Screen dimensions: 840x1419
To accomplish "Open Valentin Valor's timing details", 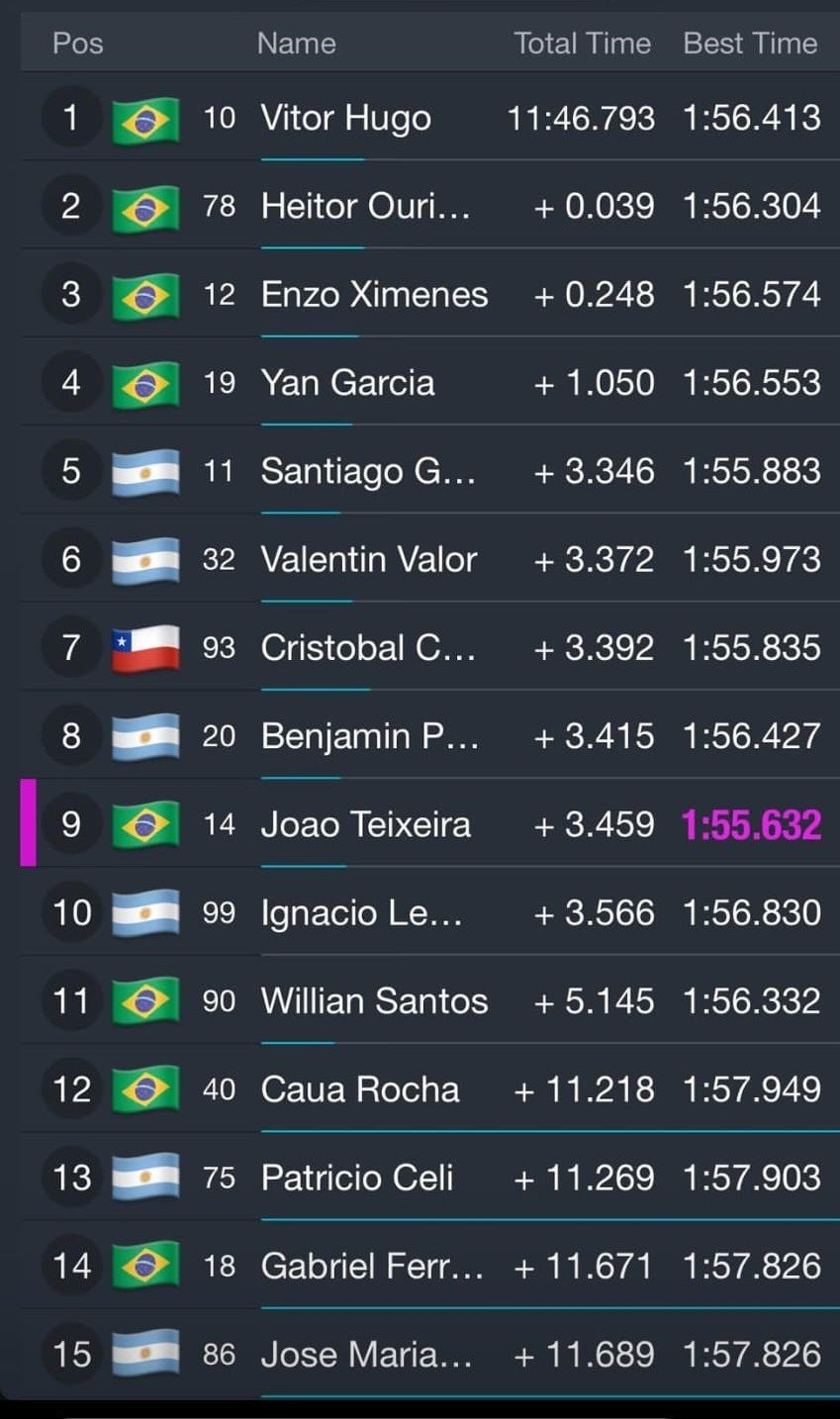I will coord(429,559).
